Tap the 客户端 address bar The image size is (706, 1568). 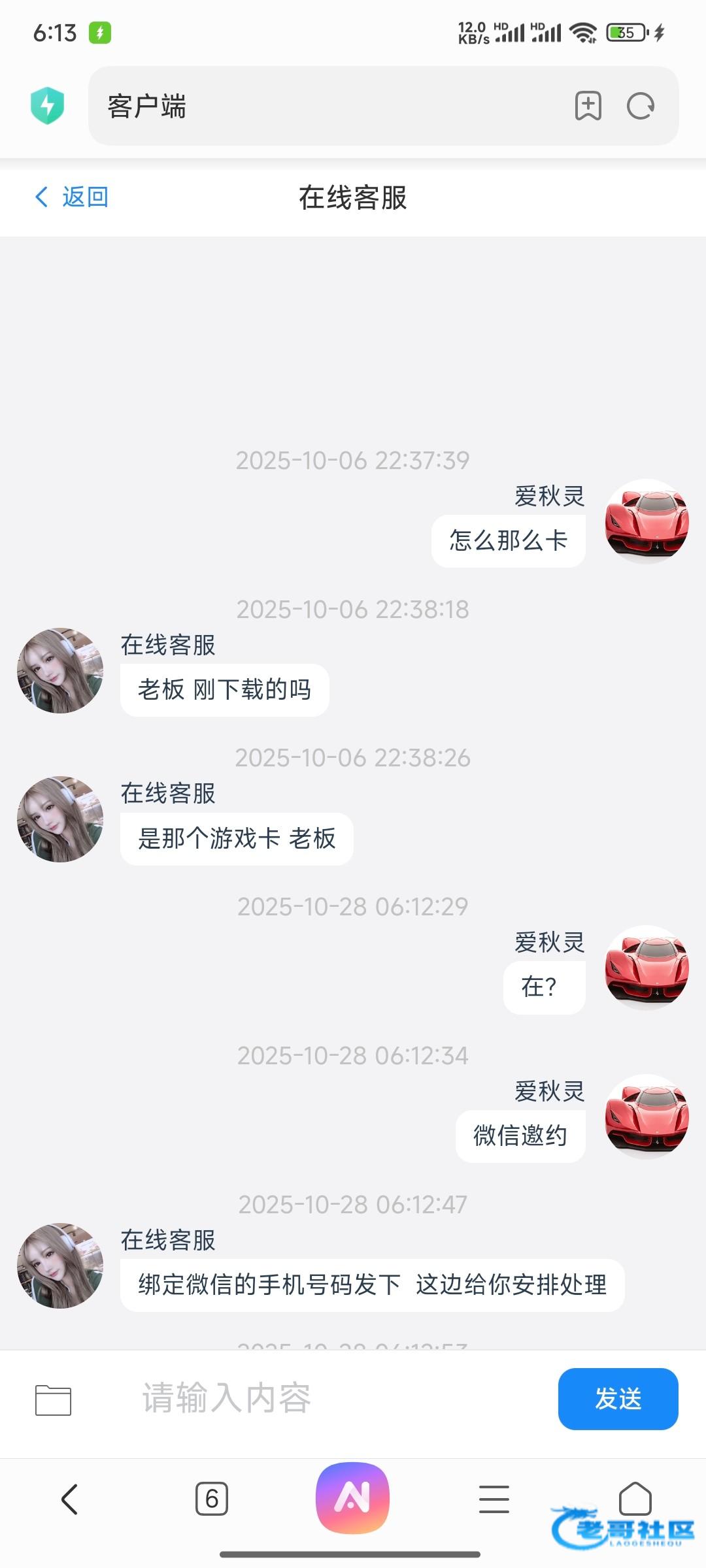click(327, 106)
